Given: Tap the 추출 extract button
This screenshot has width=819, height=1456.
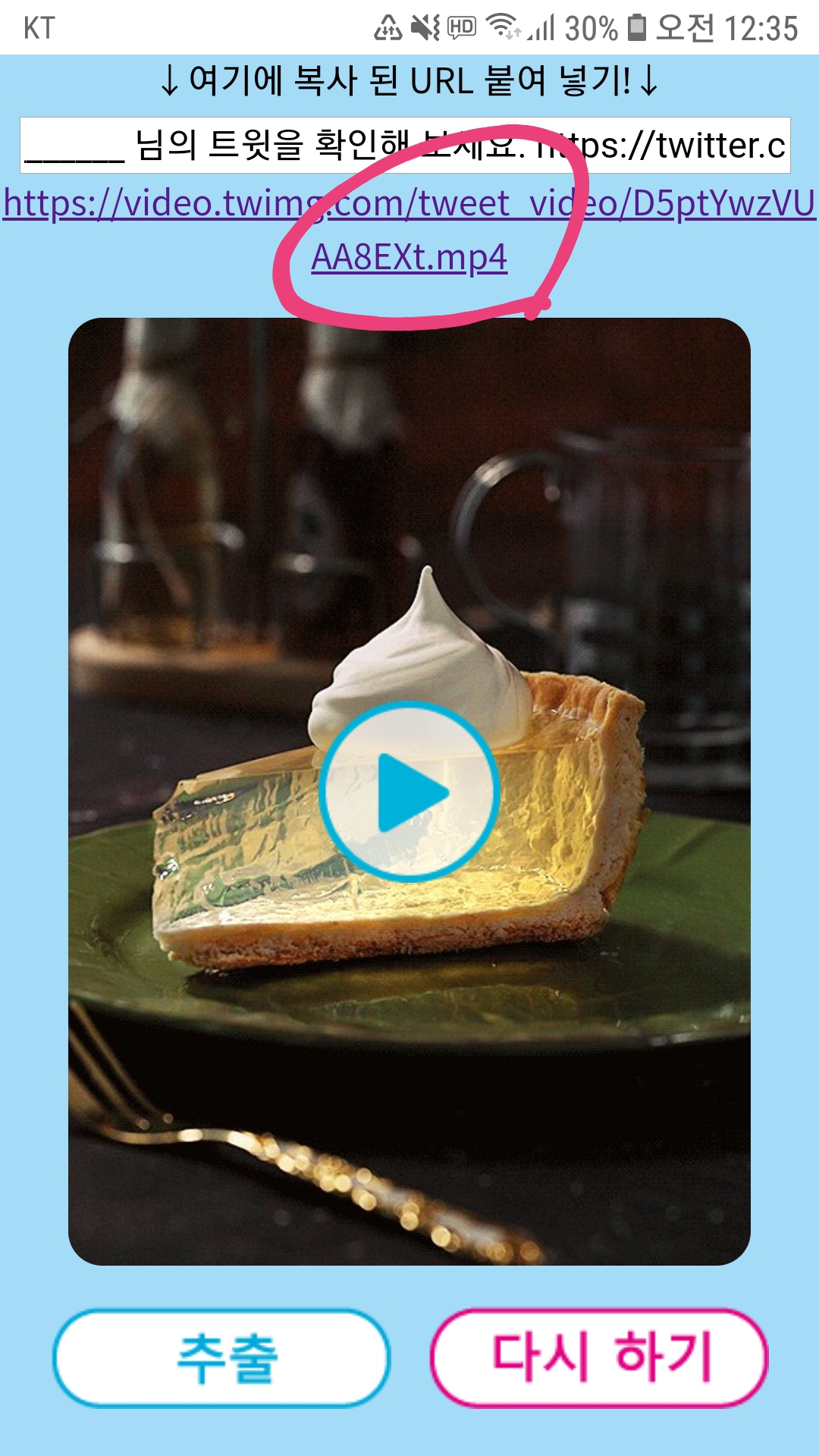Looking at the screenshot, I should pos(221,1357).
